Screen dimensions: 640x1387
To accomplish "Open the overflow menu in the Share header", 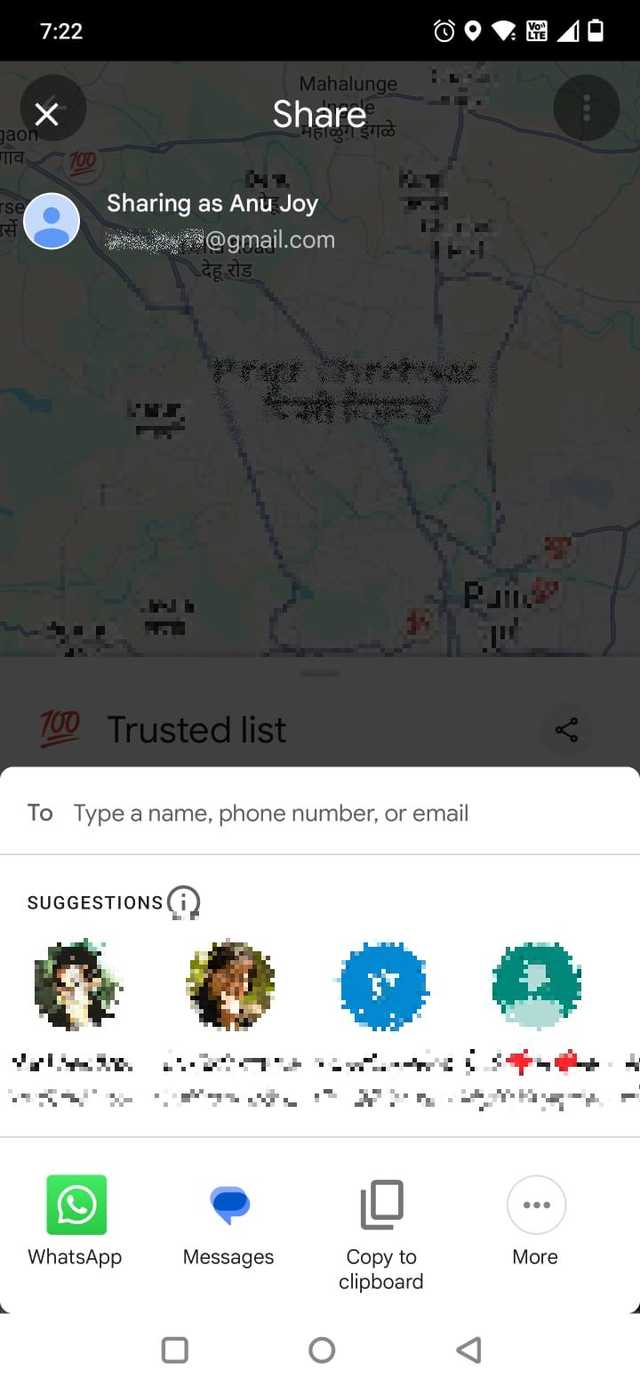I will pyautogui.click(x=586, y=108).
